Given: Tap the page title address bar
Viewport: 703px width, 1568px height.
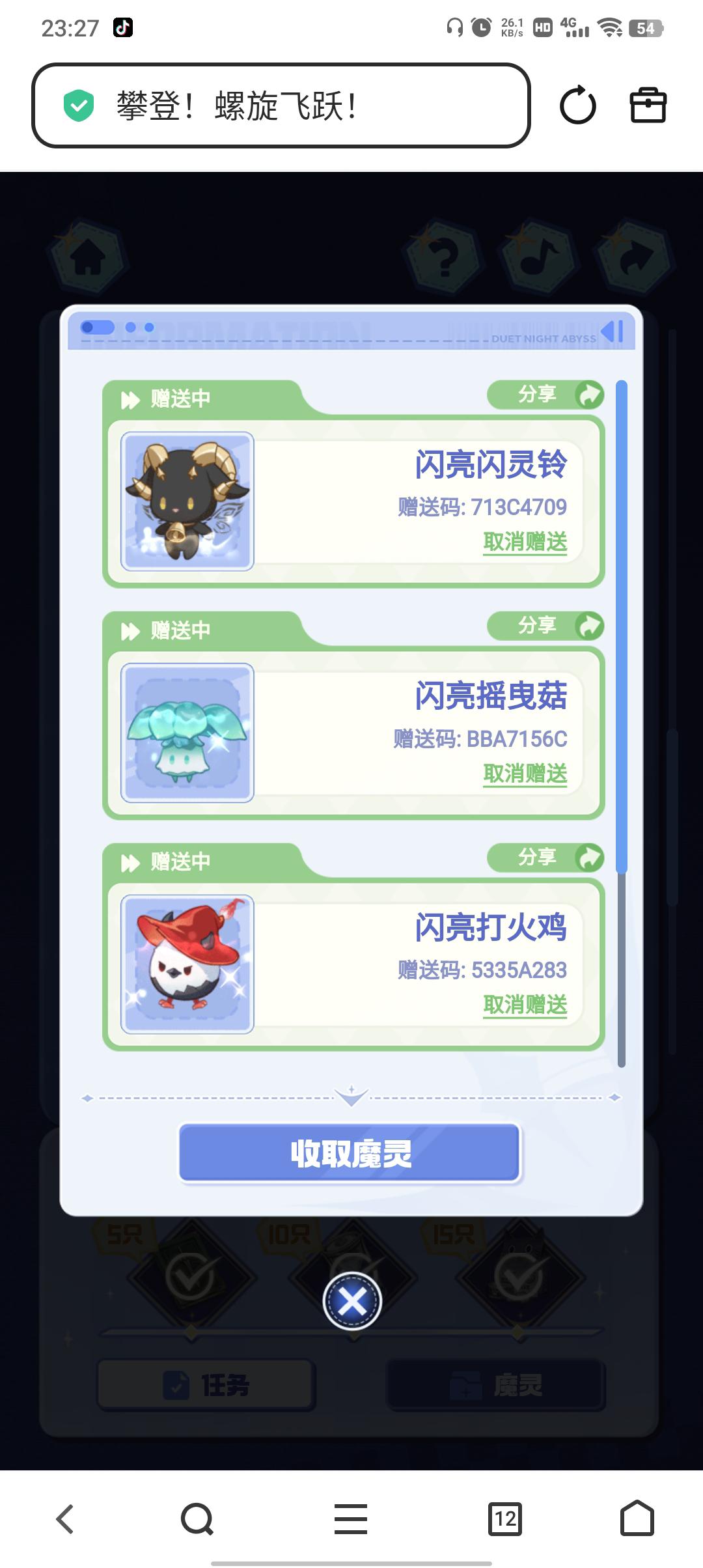Looking at the screenshot, I should tap(280, 105).
